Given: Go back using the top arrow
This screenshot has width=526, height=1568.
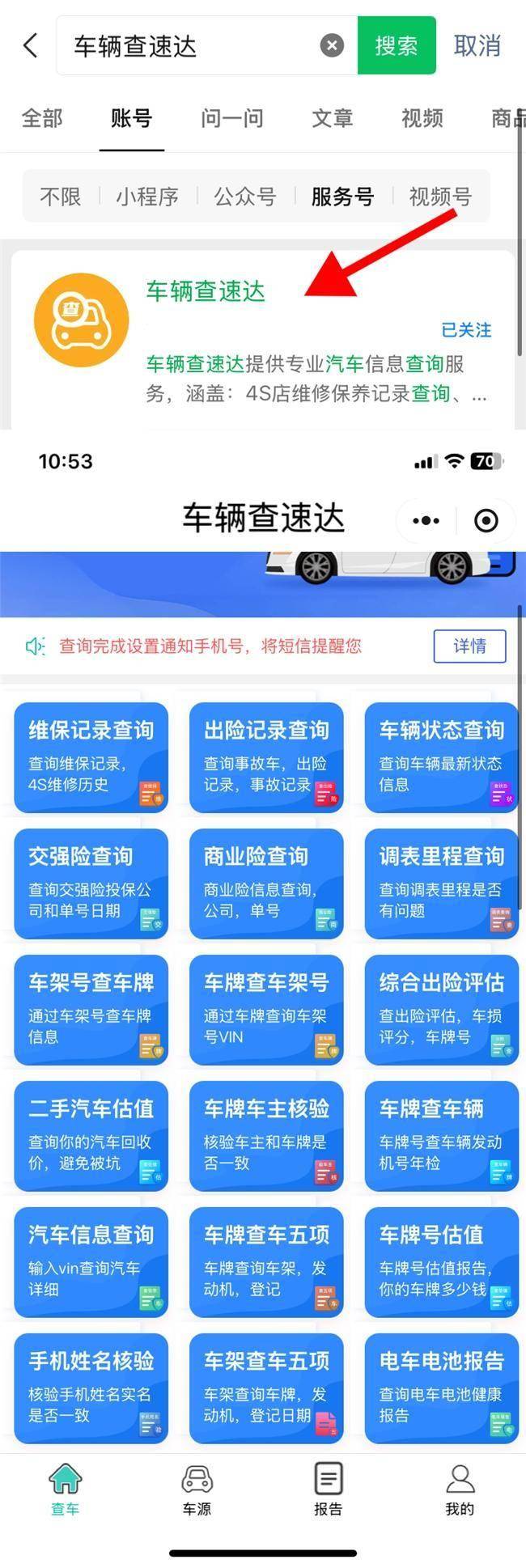Looking at the screenshot, I should point(31,45).
